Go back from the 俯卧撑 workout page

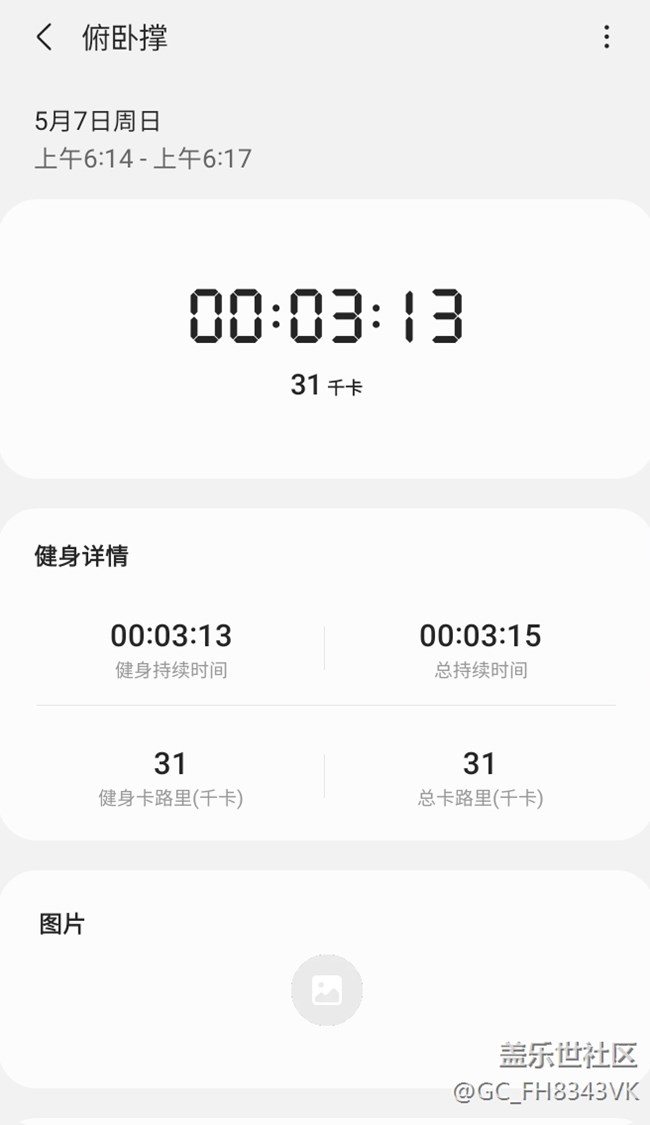coord(44,37)
